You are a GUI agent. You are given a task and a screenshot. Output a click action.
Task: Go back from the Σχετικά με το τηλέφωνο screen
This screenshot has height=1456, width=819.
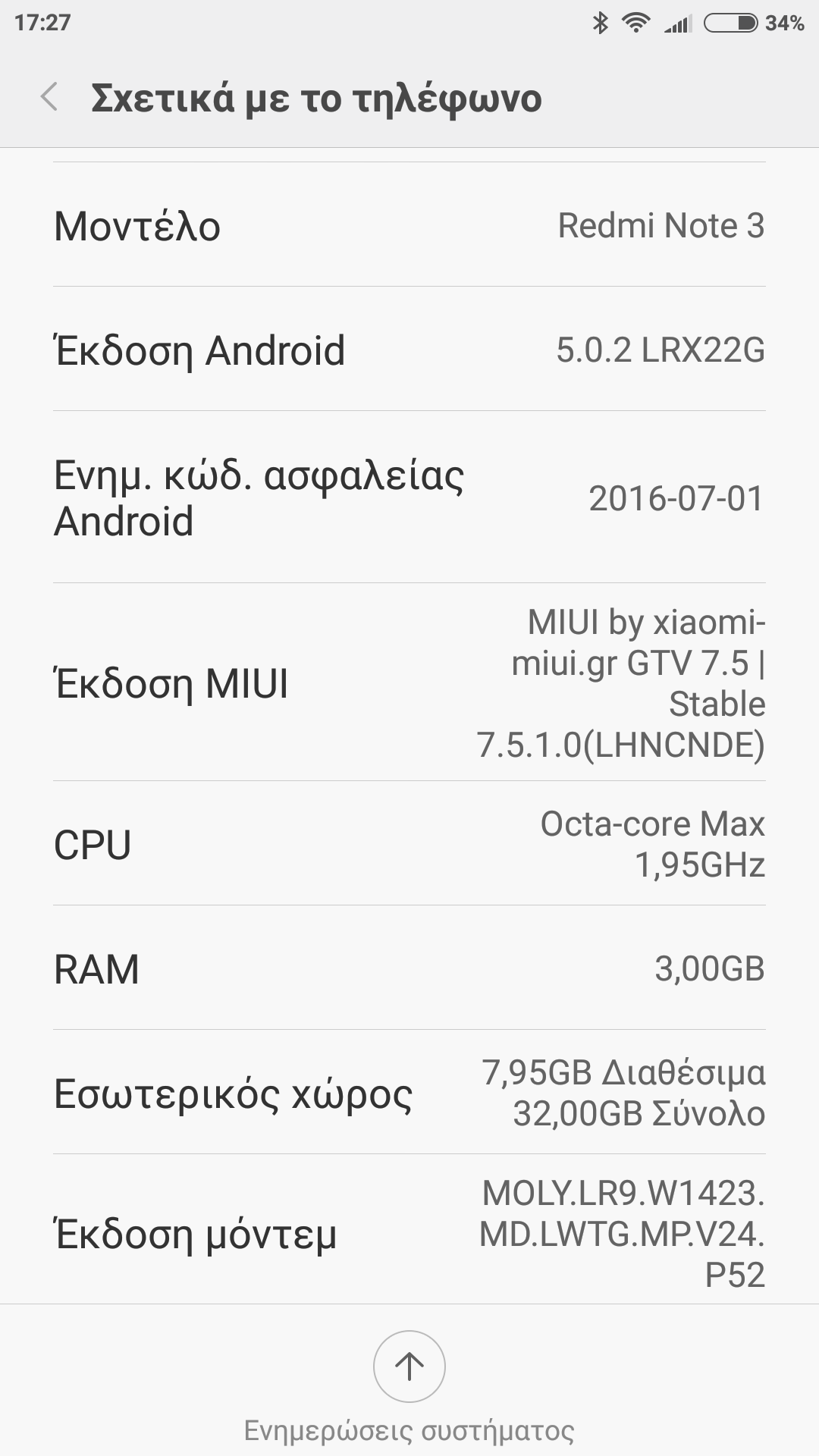pos(50,98)
